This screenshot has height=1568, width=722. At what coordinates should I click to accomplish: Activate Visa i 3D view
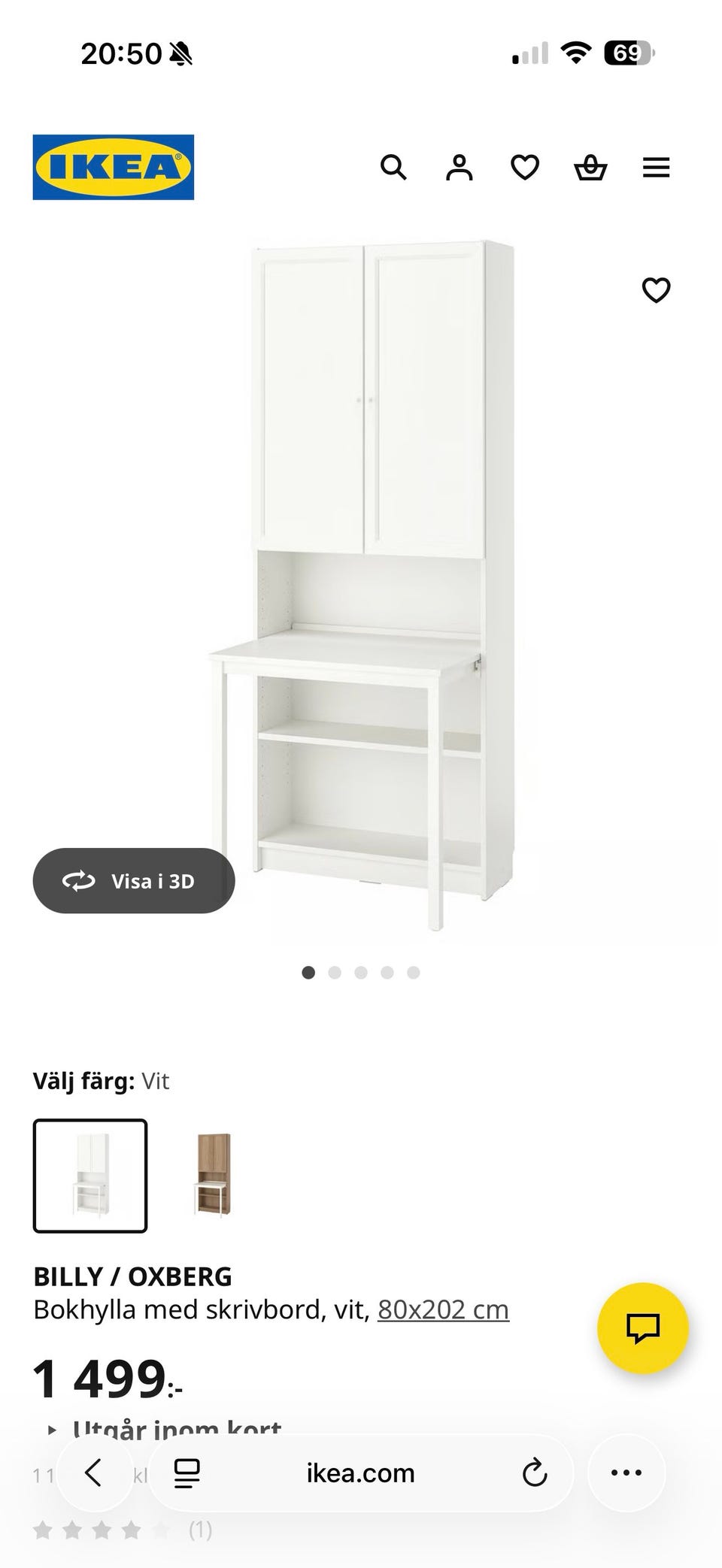pyautogui.click(x=133, y=880)
